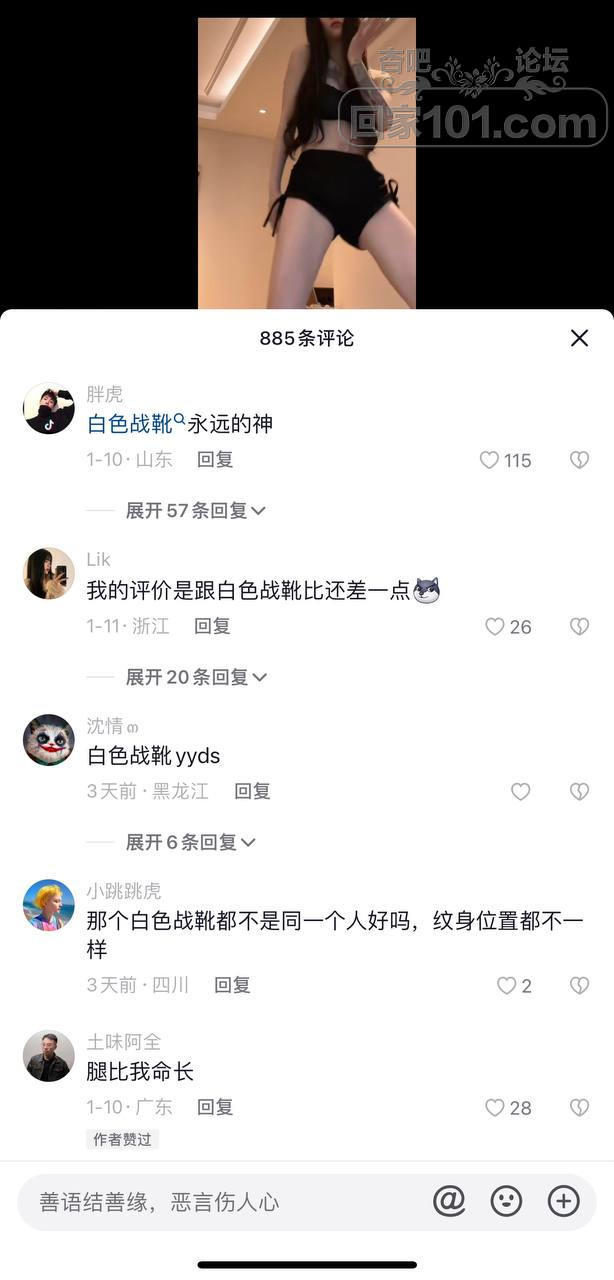The image size is (614, 1280).
Task: Like 胖虎's comment with 115 likes
Action: pos(489,460)
